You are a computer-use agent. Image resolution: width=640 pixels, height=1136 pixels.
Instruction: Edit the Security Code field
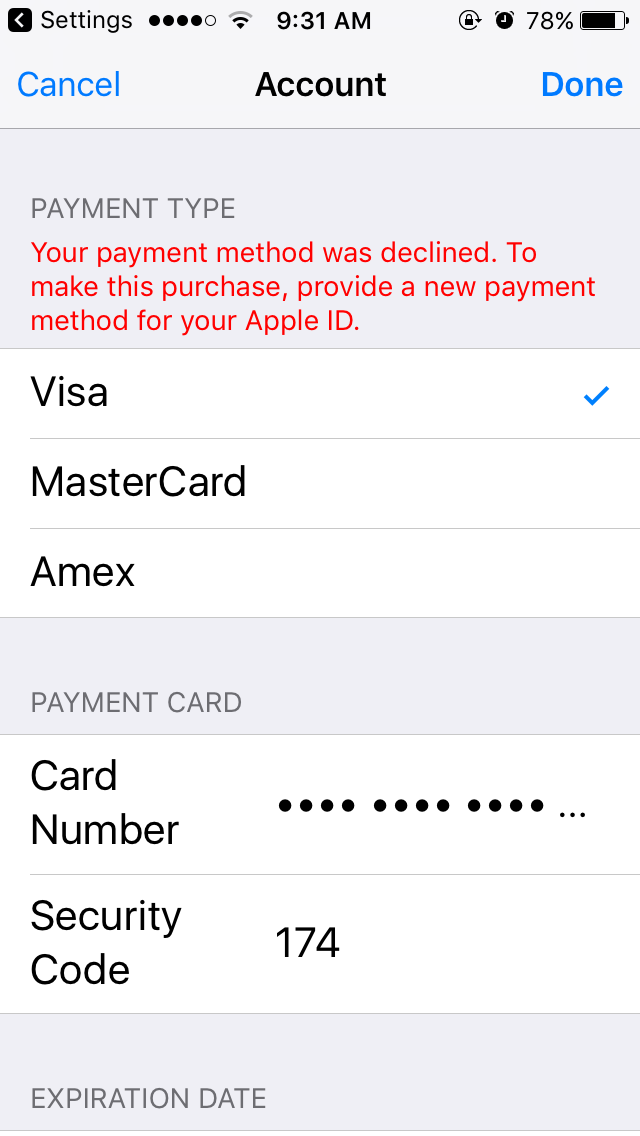point(430,944)
